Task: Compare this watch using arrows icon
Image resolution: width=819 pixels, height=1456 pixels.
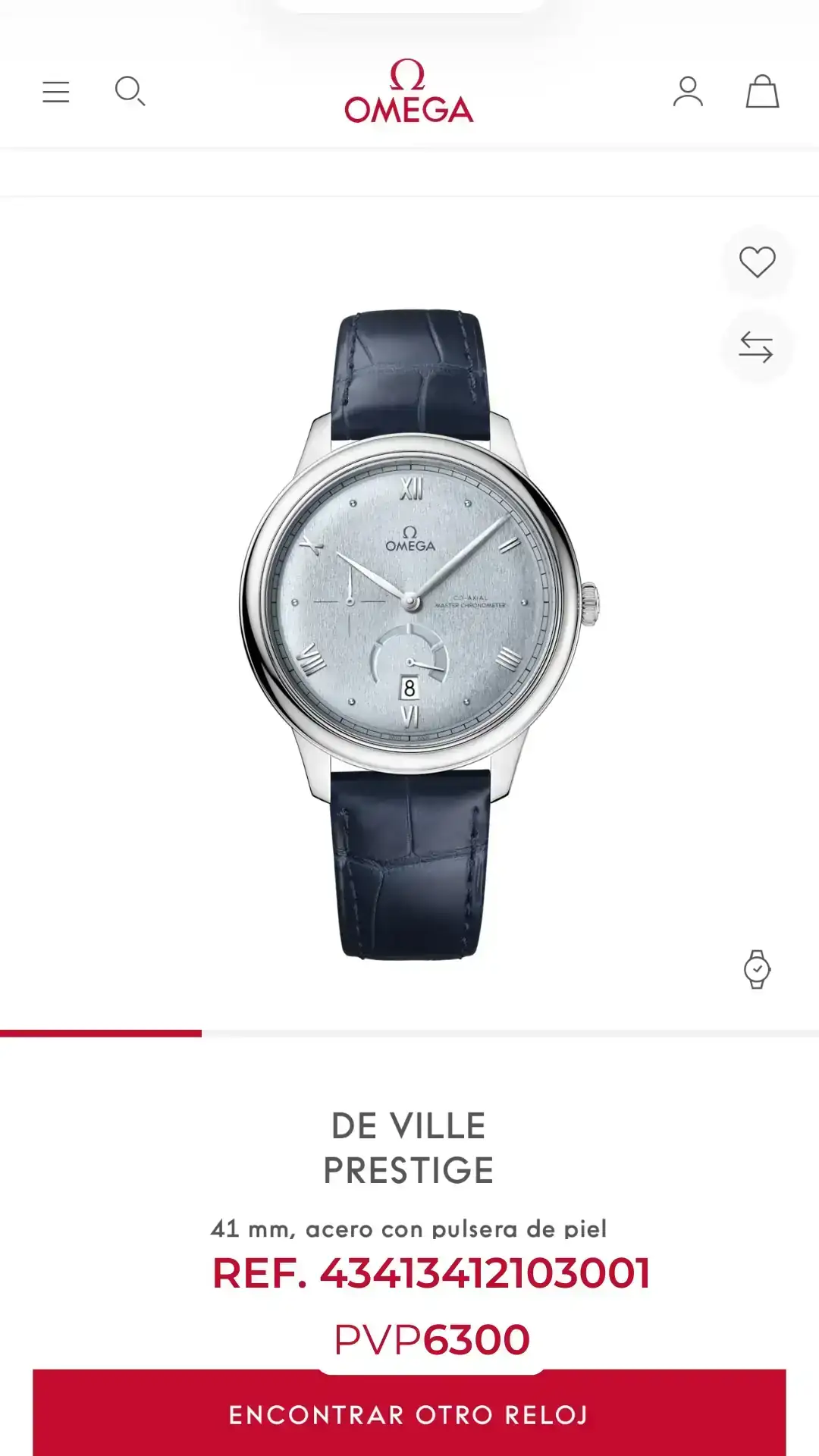Action: tap(756, 347)
